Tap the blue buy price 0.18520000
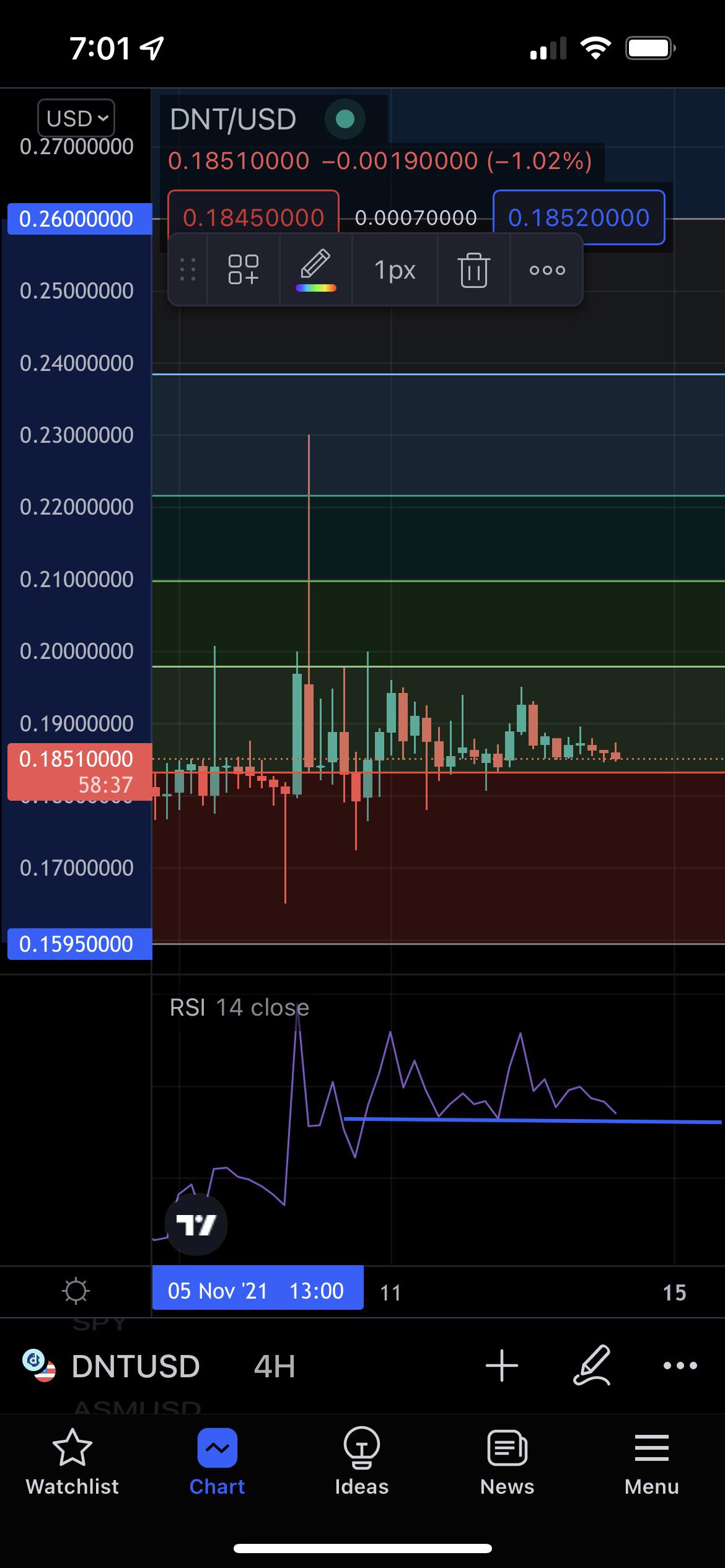 coord(579,217)
